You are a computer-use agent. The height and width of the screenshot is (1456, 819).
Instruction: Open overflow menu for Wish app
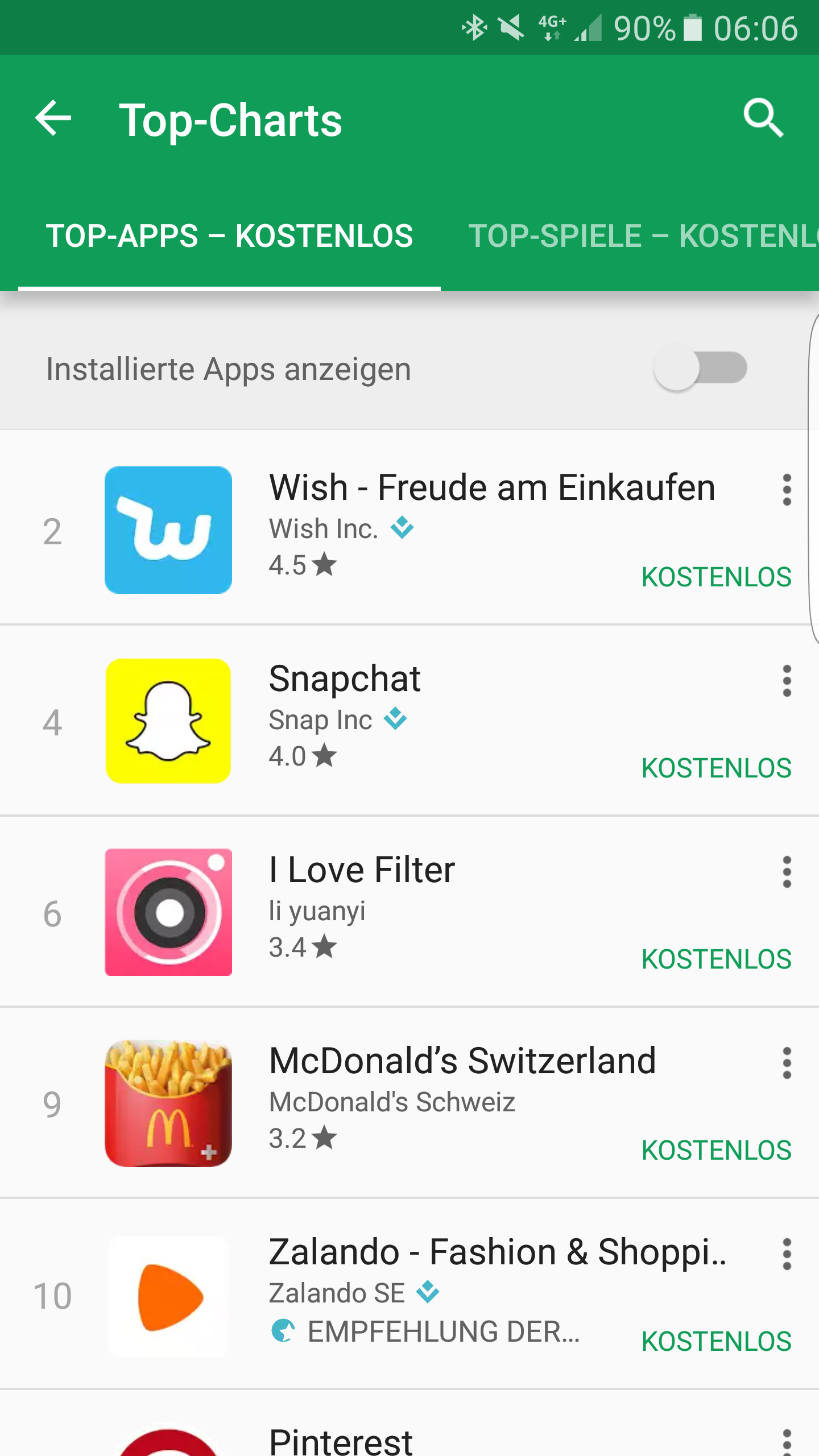click(787, 490)
